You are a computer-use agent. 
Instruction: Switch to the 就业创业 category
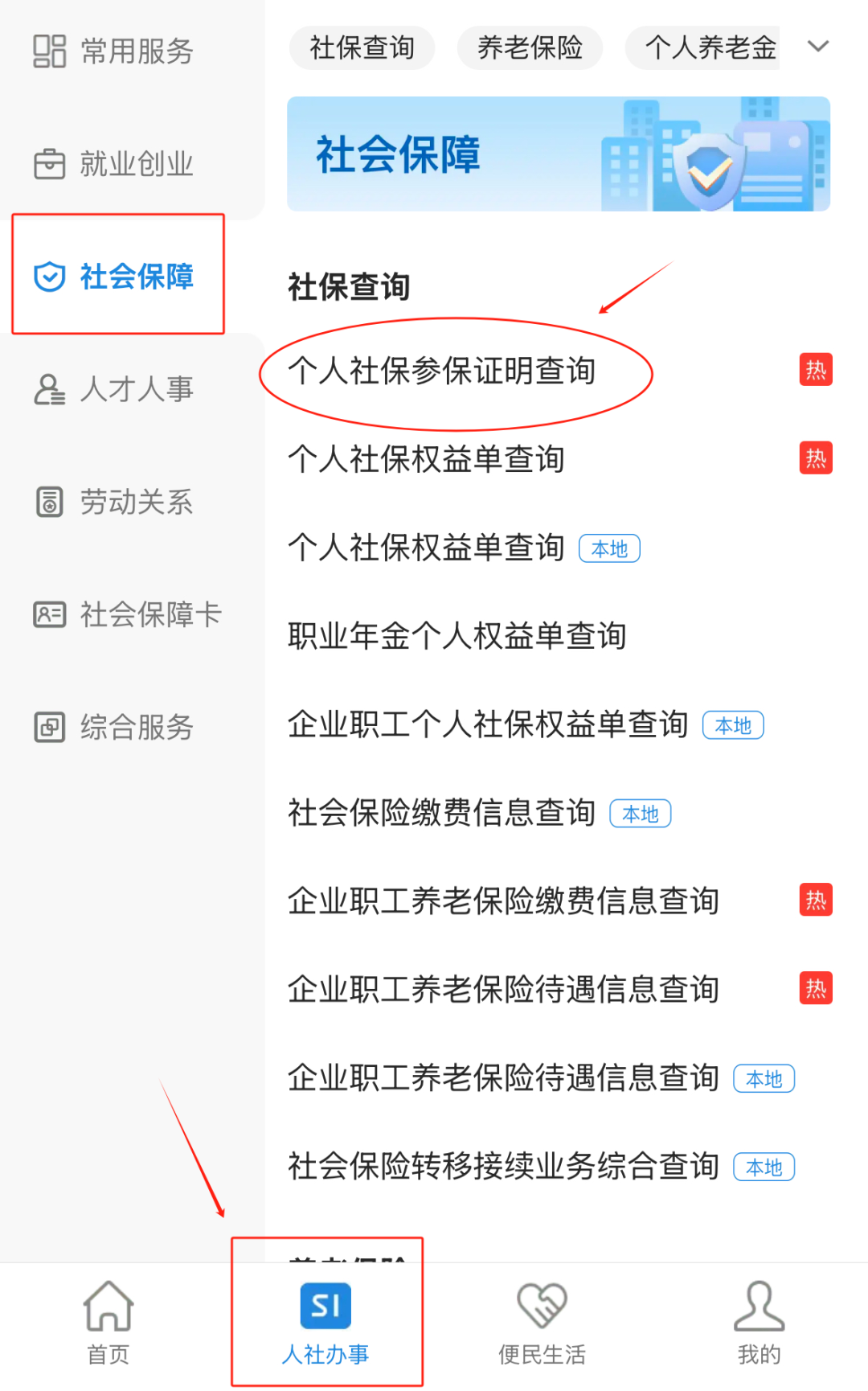[x=114, y=164]
